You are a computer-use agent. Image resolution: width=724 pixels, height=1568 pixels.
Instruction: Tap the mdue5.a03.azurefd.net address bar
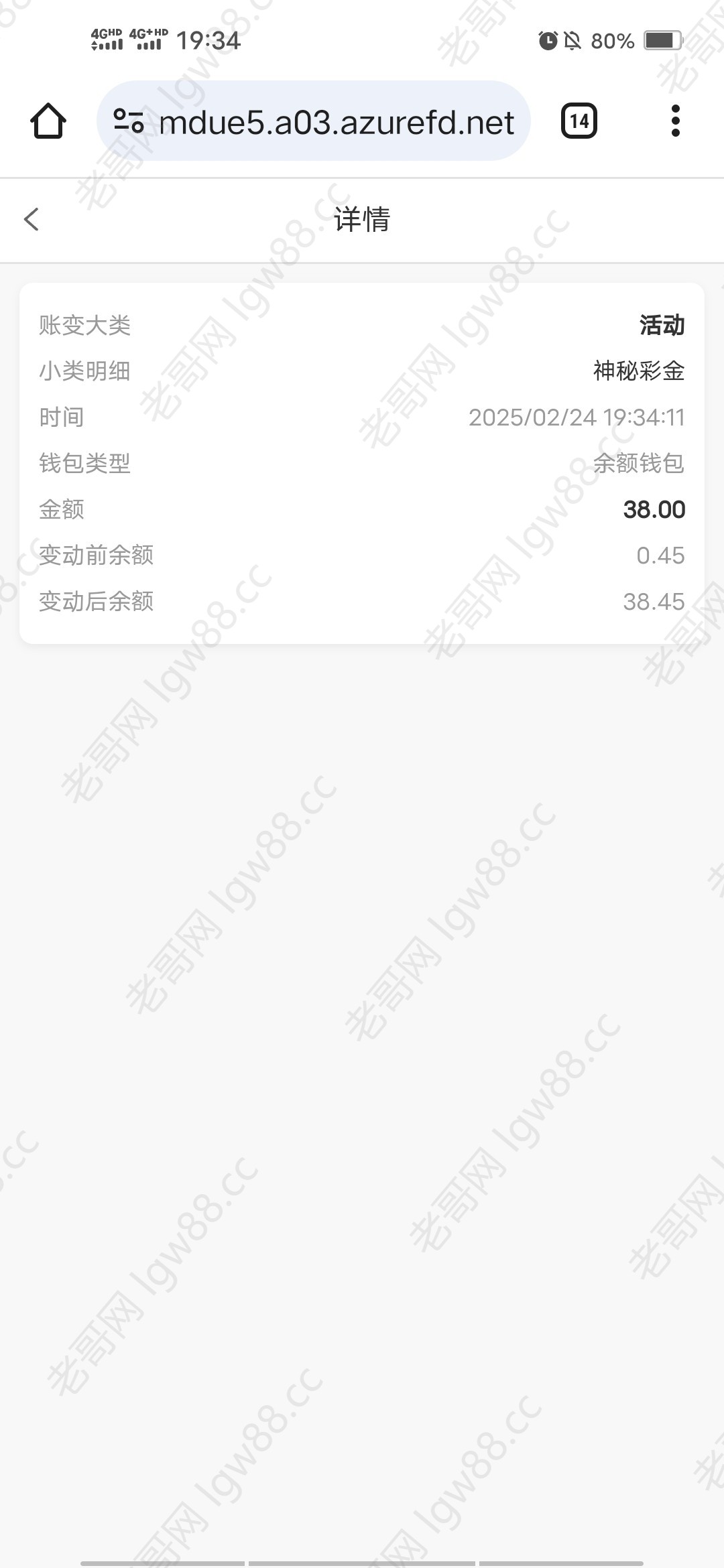(x=335, y=123)
